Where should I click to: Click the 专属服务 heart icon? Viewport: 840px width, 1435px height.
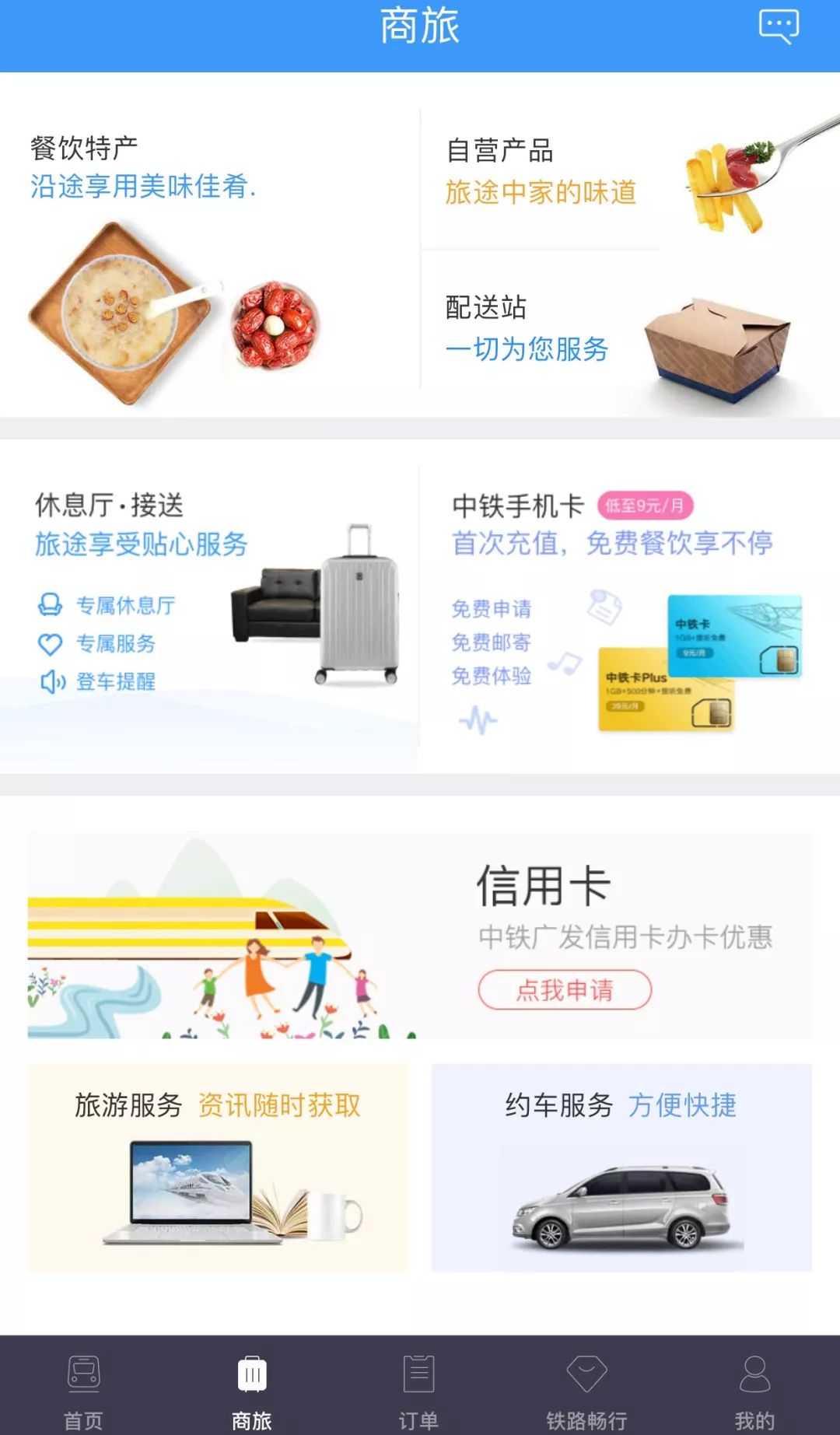[x=48, y=644]
